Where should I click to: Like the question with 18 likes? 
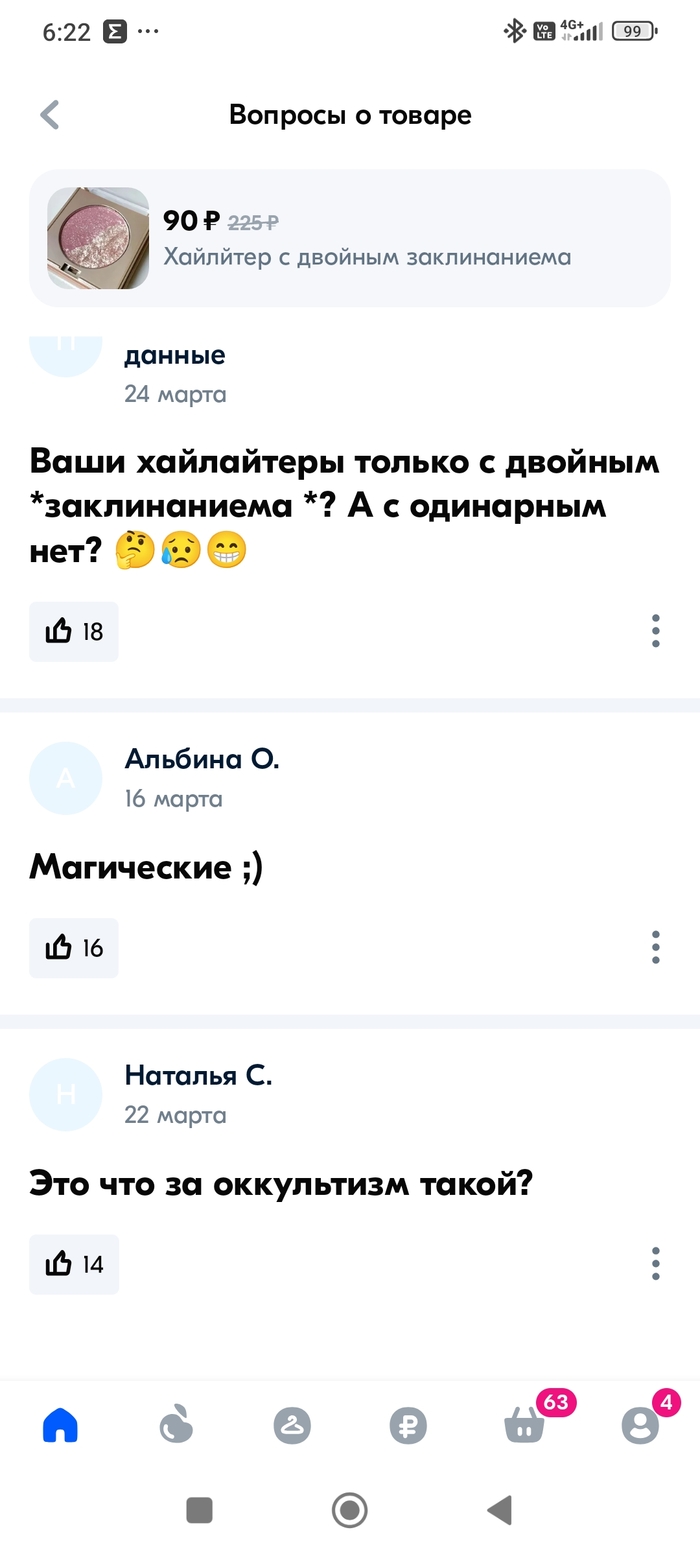(x=74, y=631)
